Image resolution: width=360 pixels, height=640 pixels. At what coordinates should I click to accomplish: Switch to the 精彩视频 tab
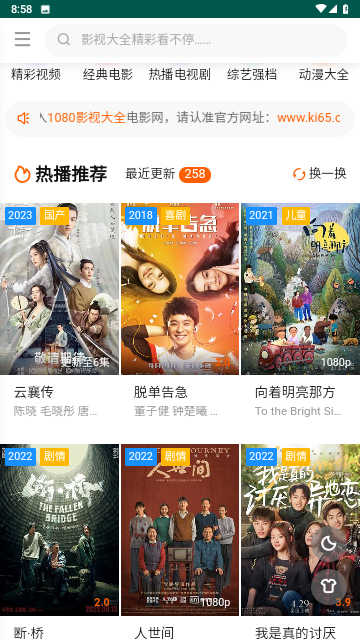click(x=36, y=75)
